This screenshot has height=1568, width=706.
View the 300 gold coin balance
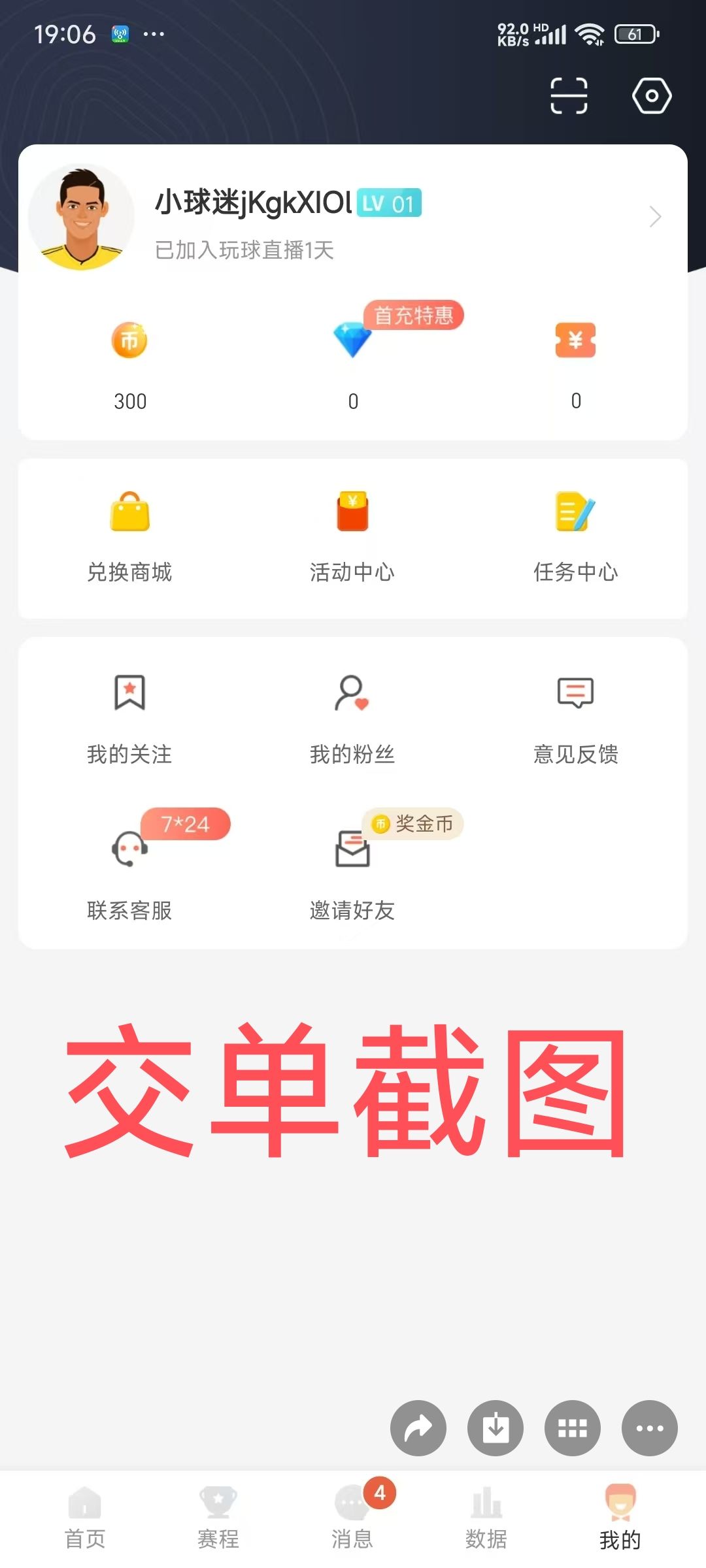(x=130, y=363)
